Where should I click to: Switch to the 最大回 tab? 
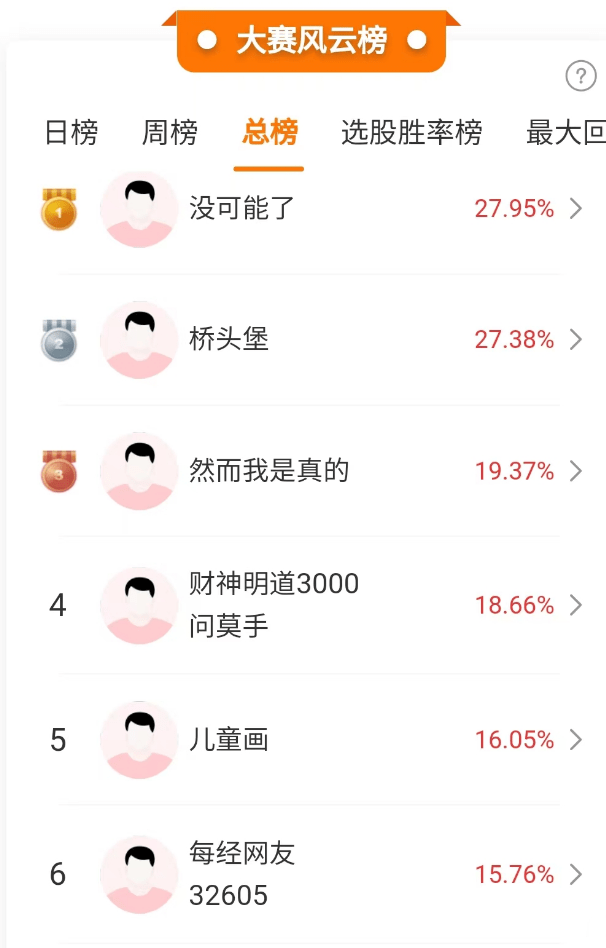[x=566, y=132]
